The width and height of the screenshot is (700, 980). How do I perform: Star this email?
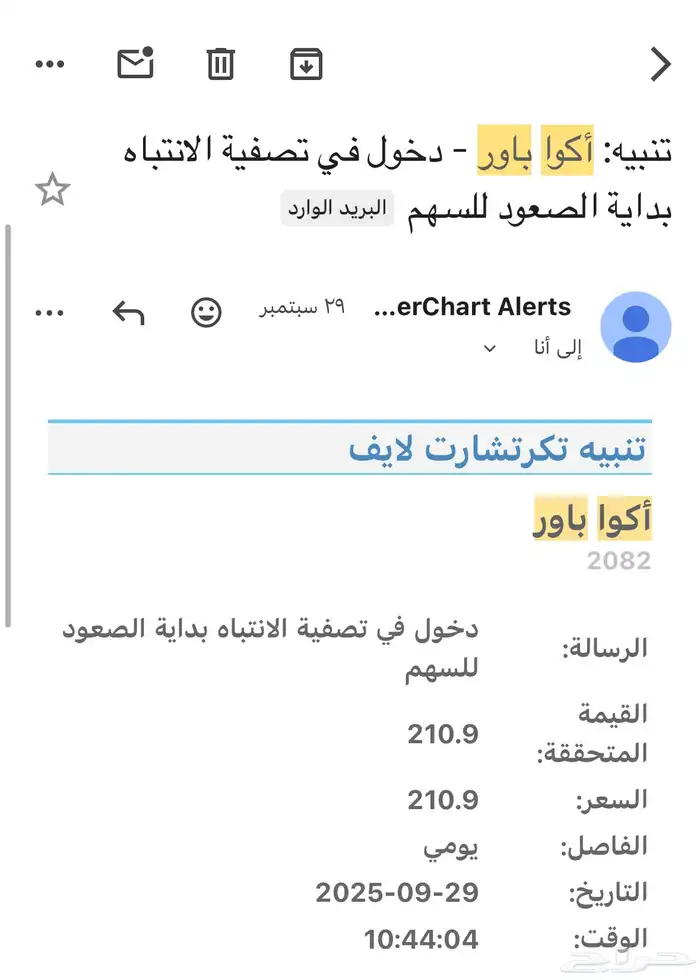pyautogui.click(x=52, y=189)
